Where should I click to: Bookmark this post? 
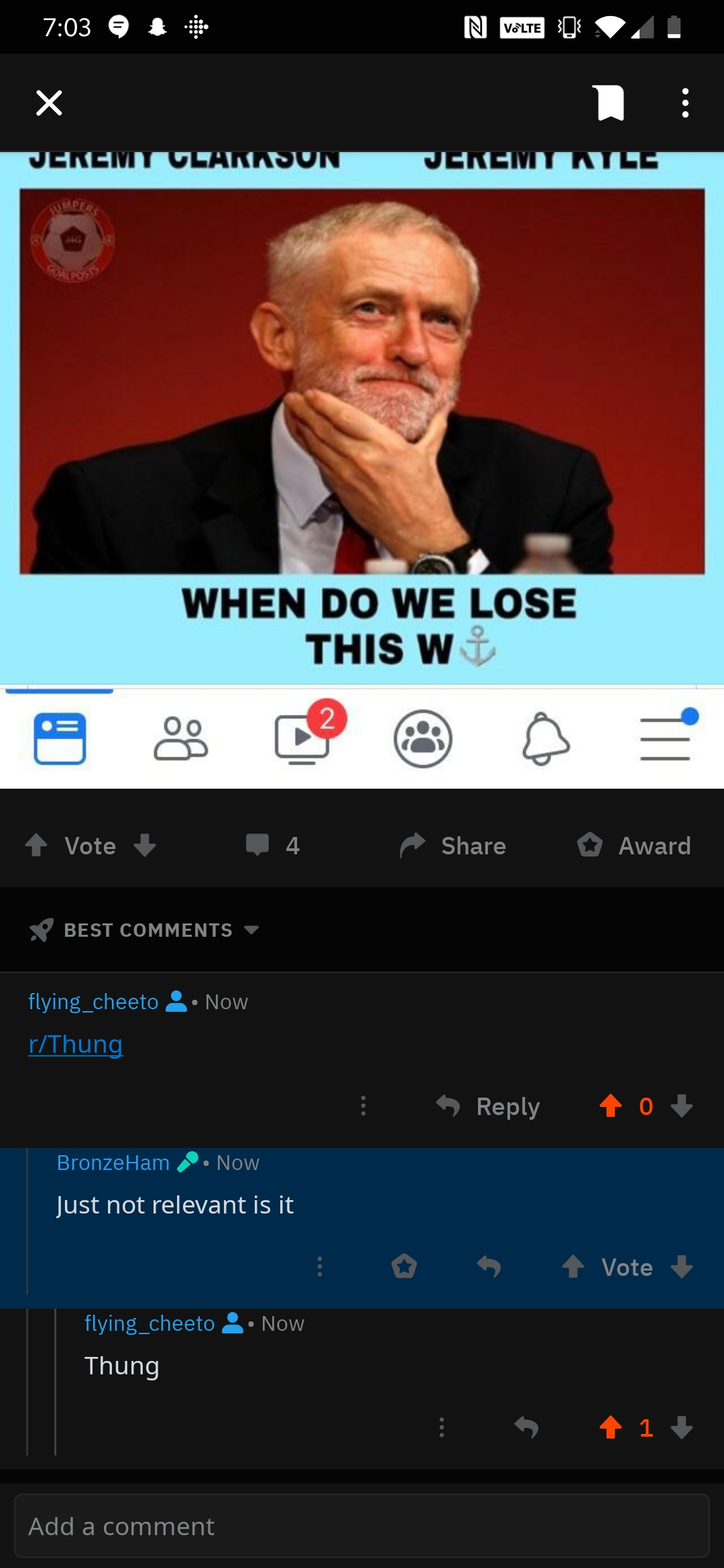610,103
